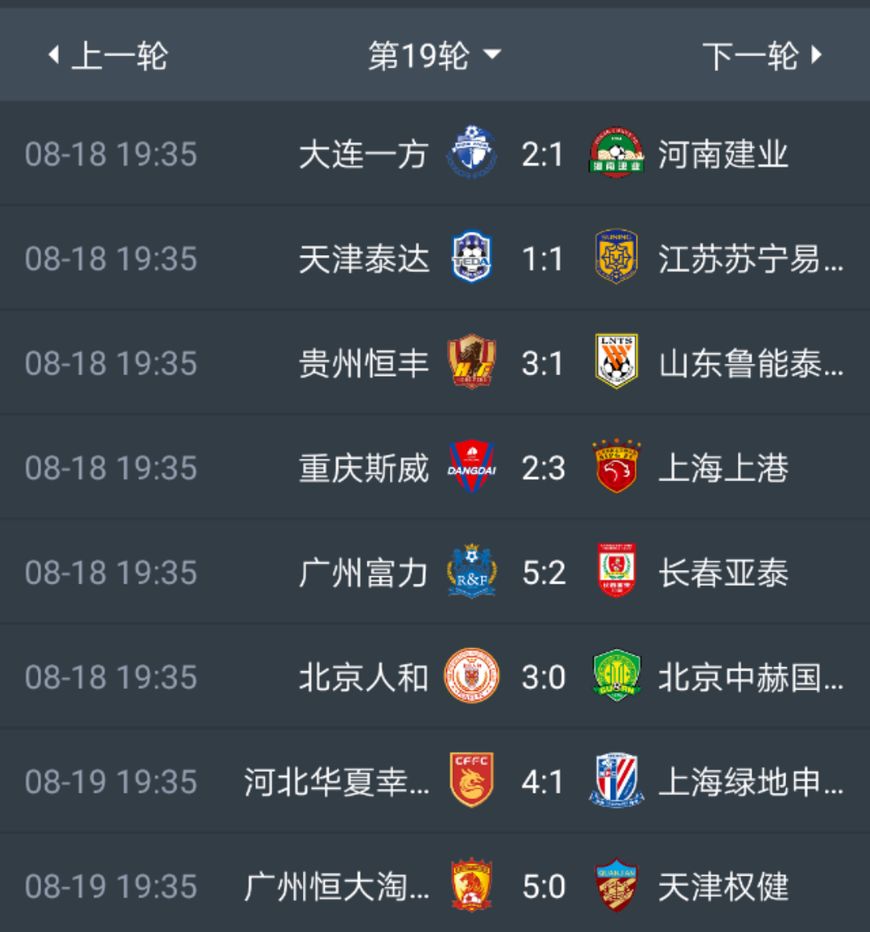The width and height of the screenshot is (870, 932).
Task: Open match 天津泰达 vs 江苏苏宁易购
Action: pos(543,259)
